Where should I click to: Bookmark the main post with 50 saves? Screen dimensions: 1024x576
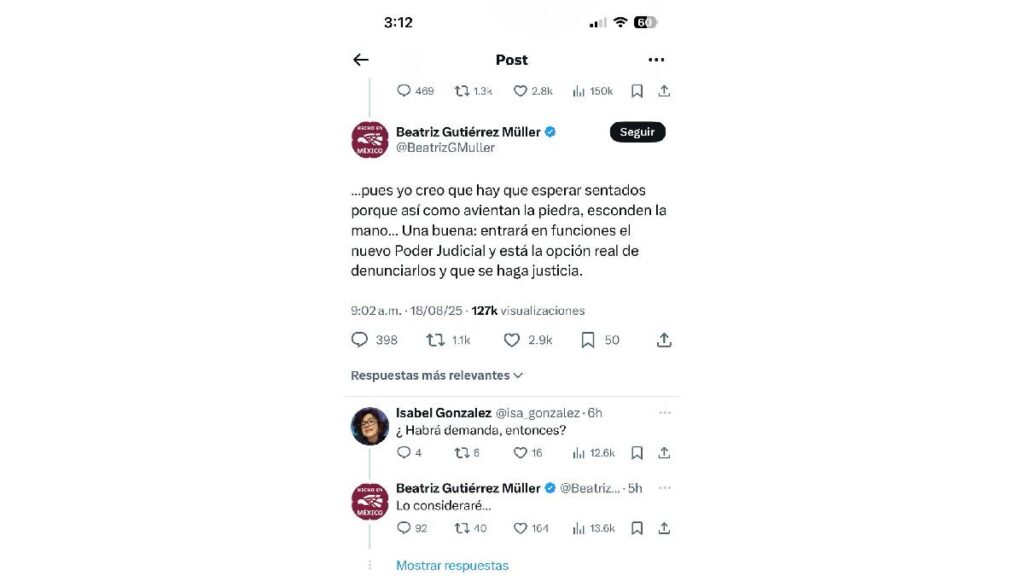[589, 340]
